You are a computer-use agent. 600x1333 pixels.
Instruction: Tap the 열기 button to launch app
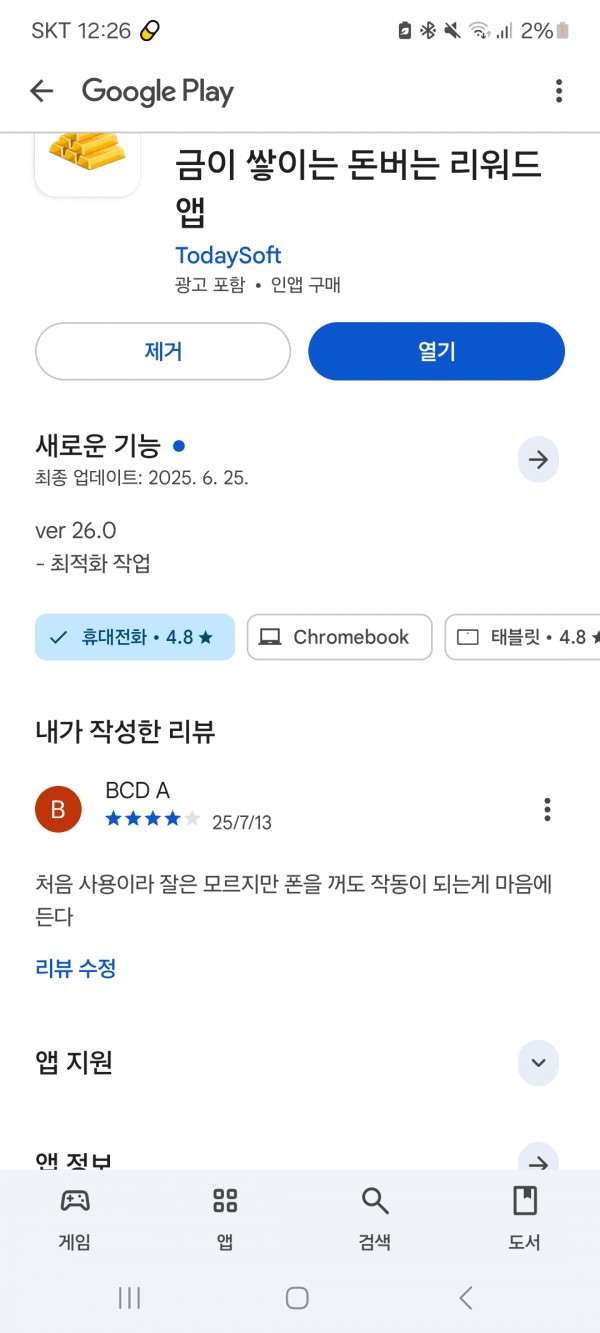pos(436,351)
